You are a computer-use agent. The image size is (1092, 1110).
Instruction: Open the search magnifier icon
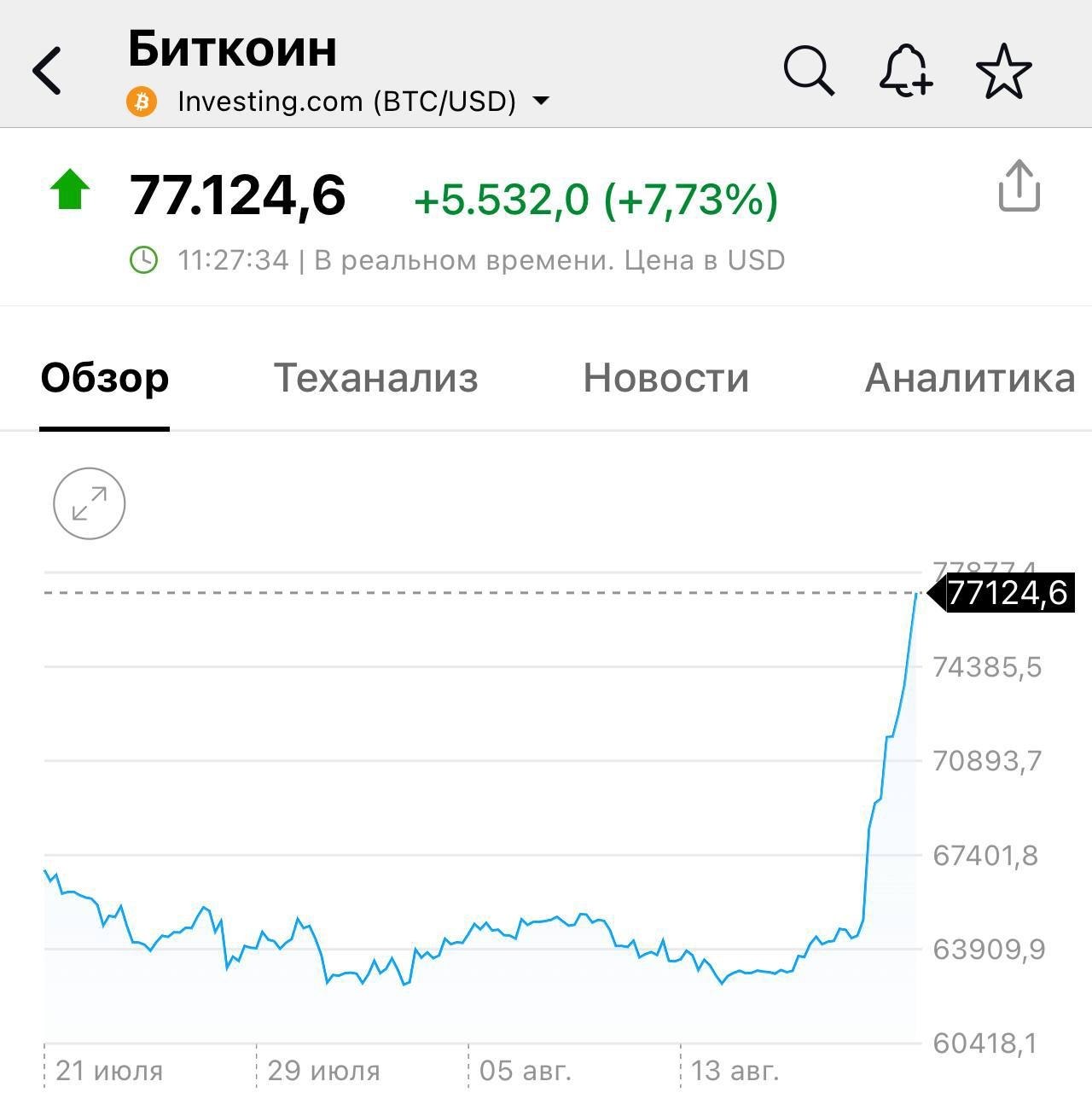[809, 70]
